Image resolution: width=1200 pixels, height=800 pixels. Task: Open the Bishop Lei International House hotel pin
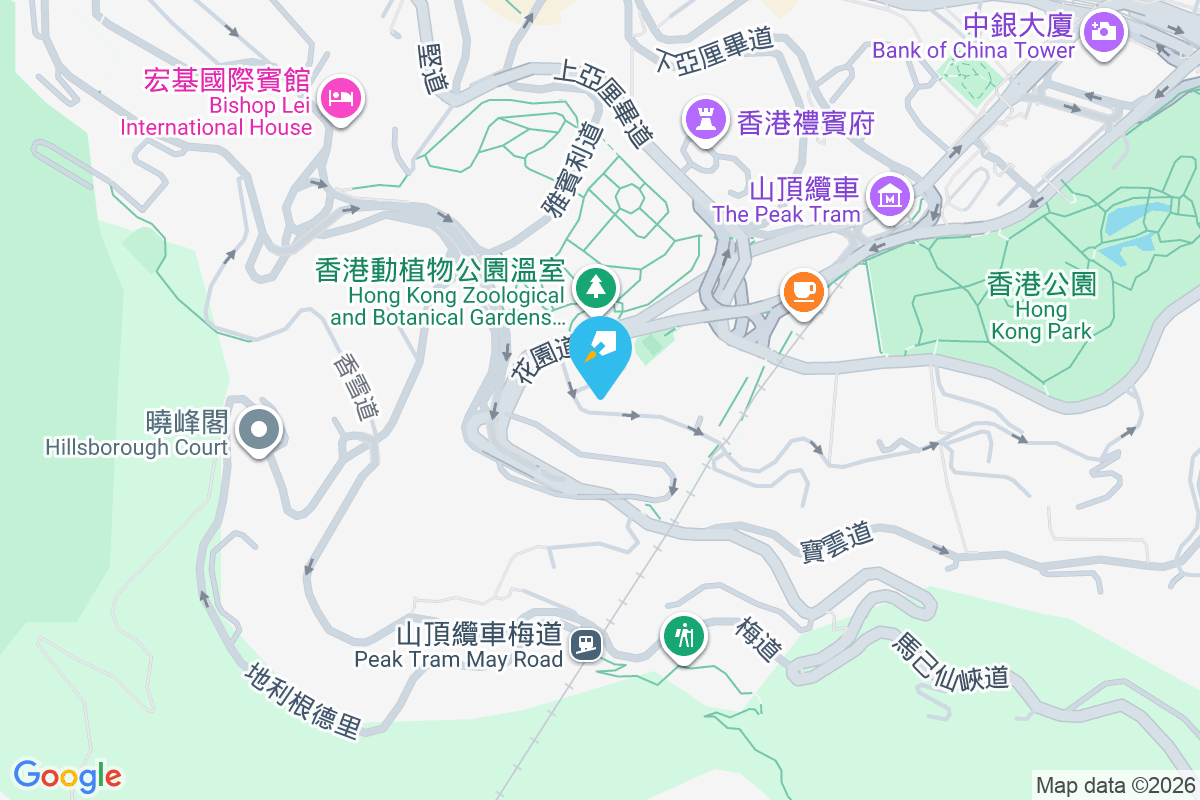pos(342,98)
